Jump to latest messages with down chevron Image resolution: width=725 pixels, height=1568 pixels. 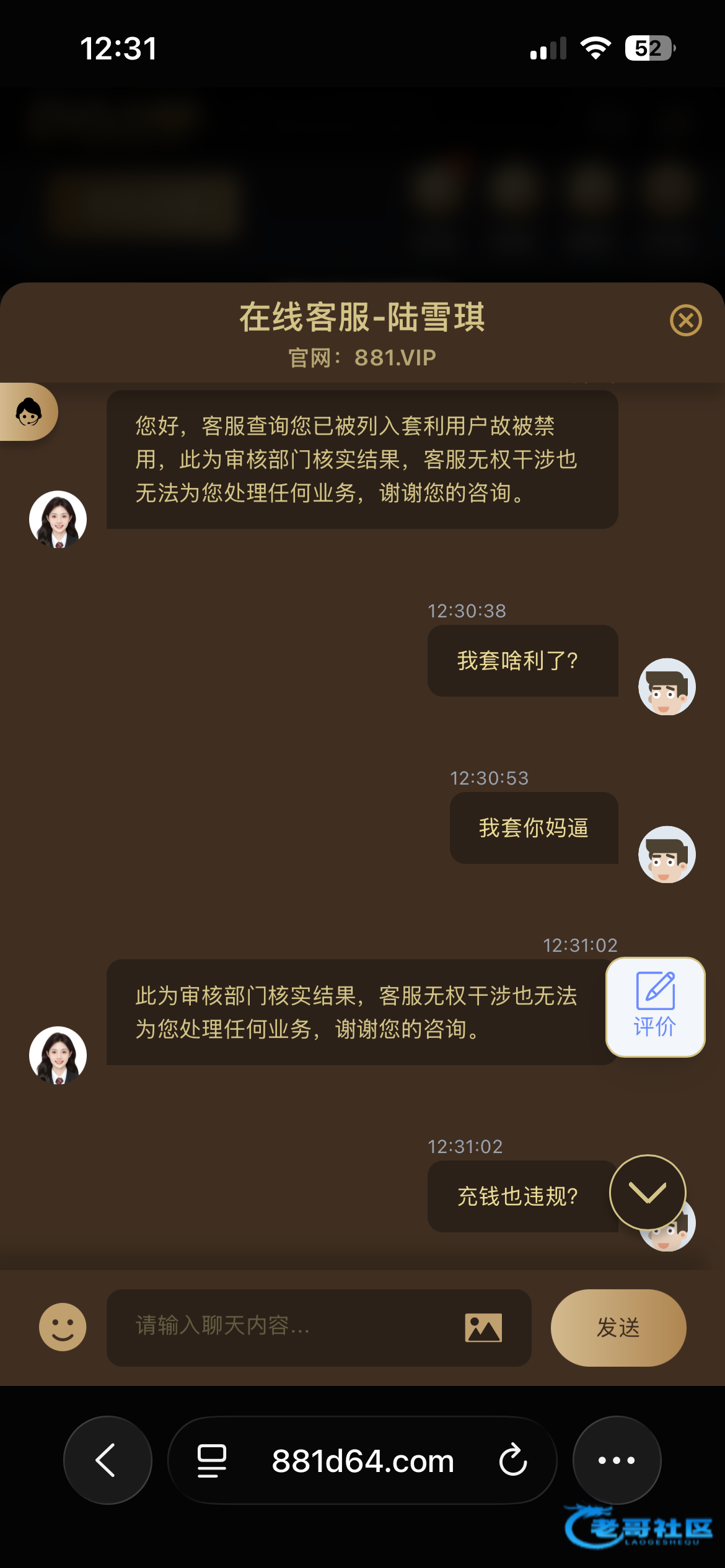click(x=648, y=1192)
